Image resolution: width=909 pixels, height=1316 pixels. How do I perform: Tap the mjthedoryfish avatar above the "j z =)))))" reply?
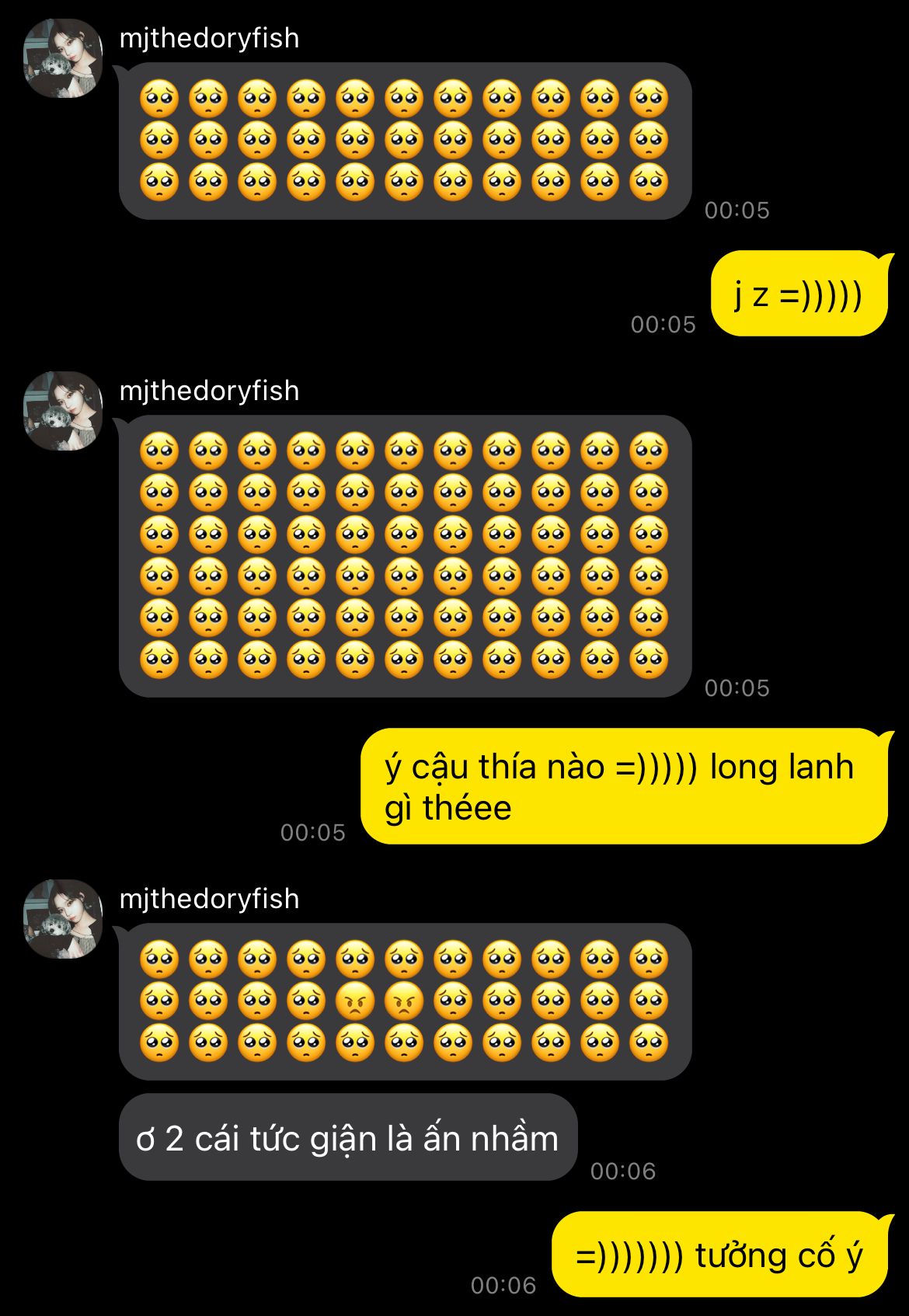(x=63, y=58)
